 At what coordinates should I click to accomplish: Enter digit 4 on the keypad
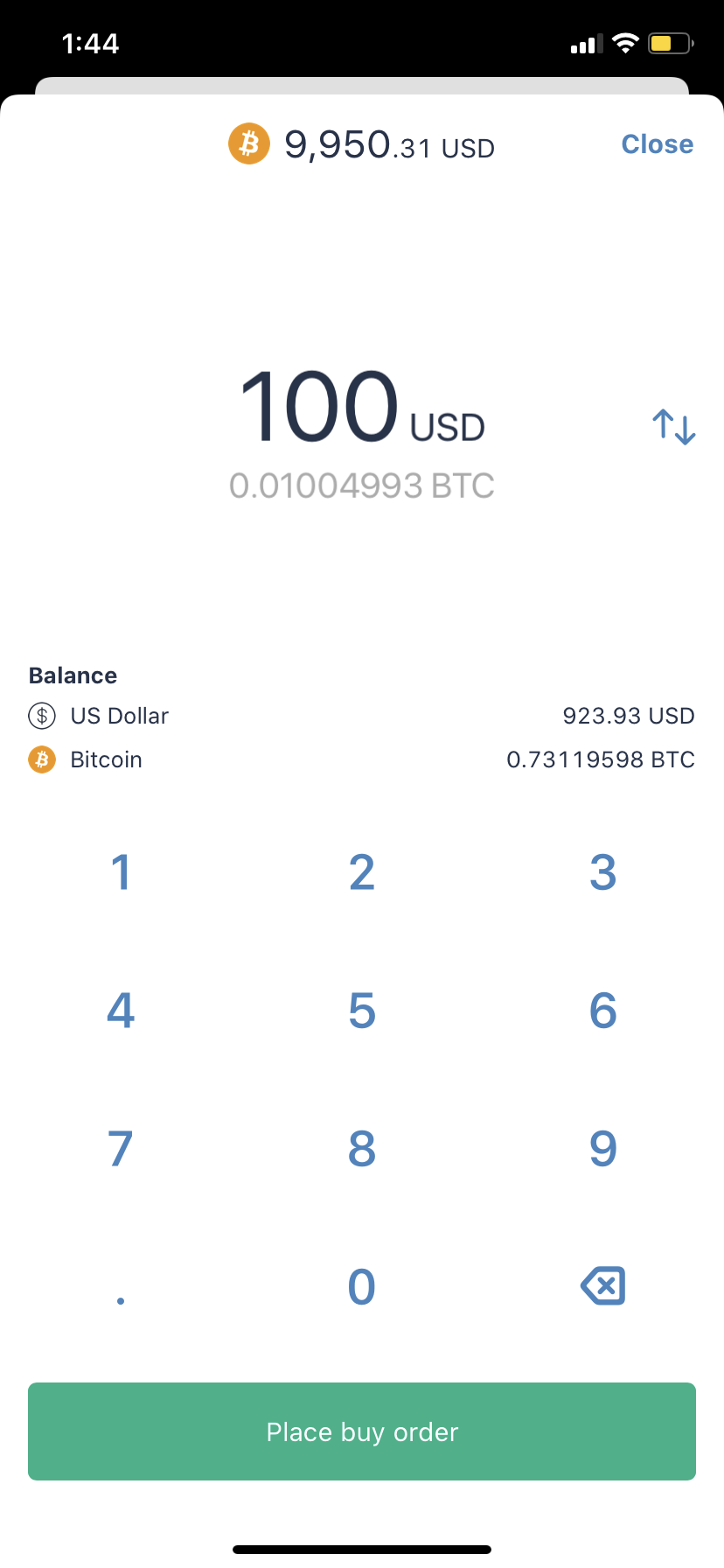121,1011
